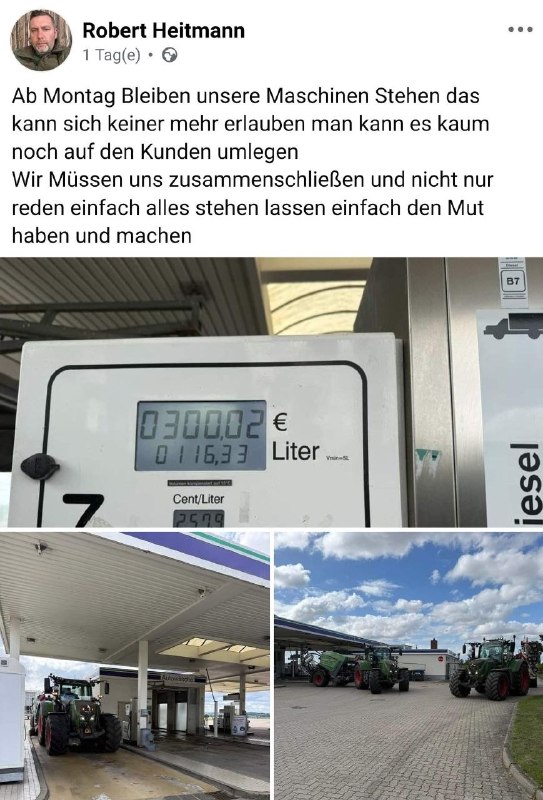Open the post's three-dot options menu
Screen dimensions: 543x800
click(520, 30)
